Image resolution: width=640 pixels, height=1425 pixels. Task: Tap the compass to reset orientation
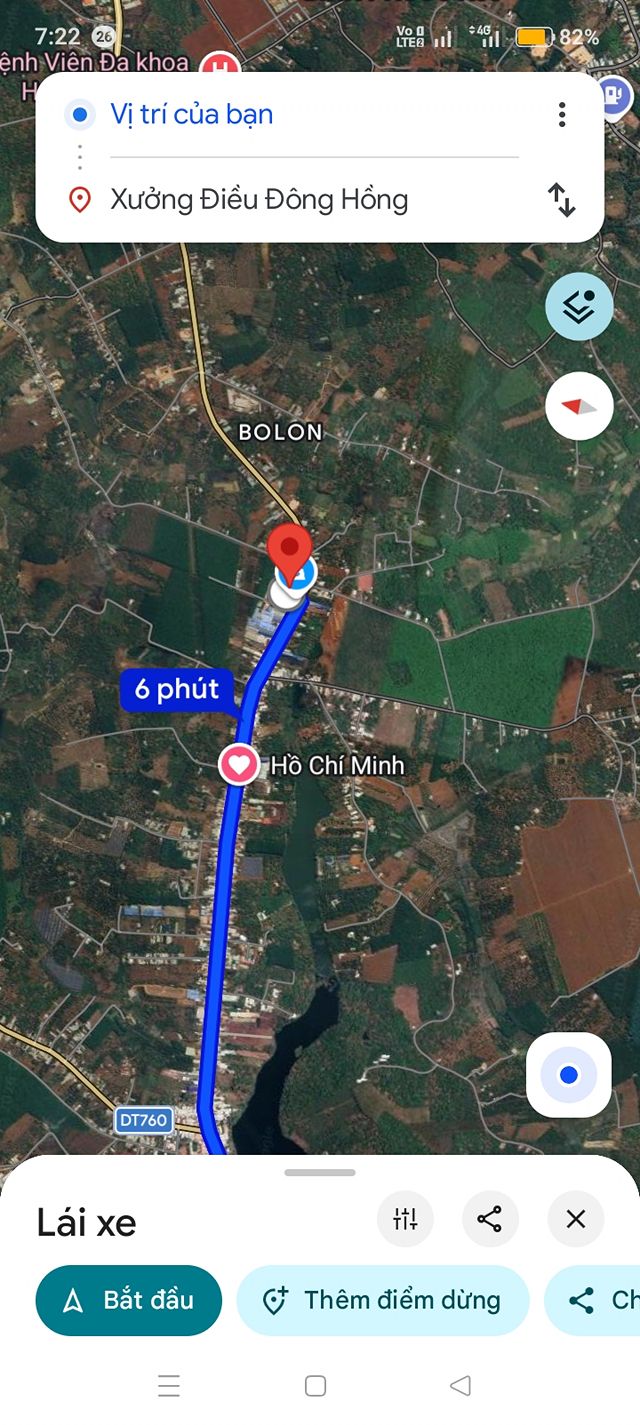click(579, 407)
